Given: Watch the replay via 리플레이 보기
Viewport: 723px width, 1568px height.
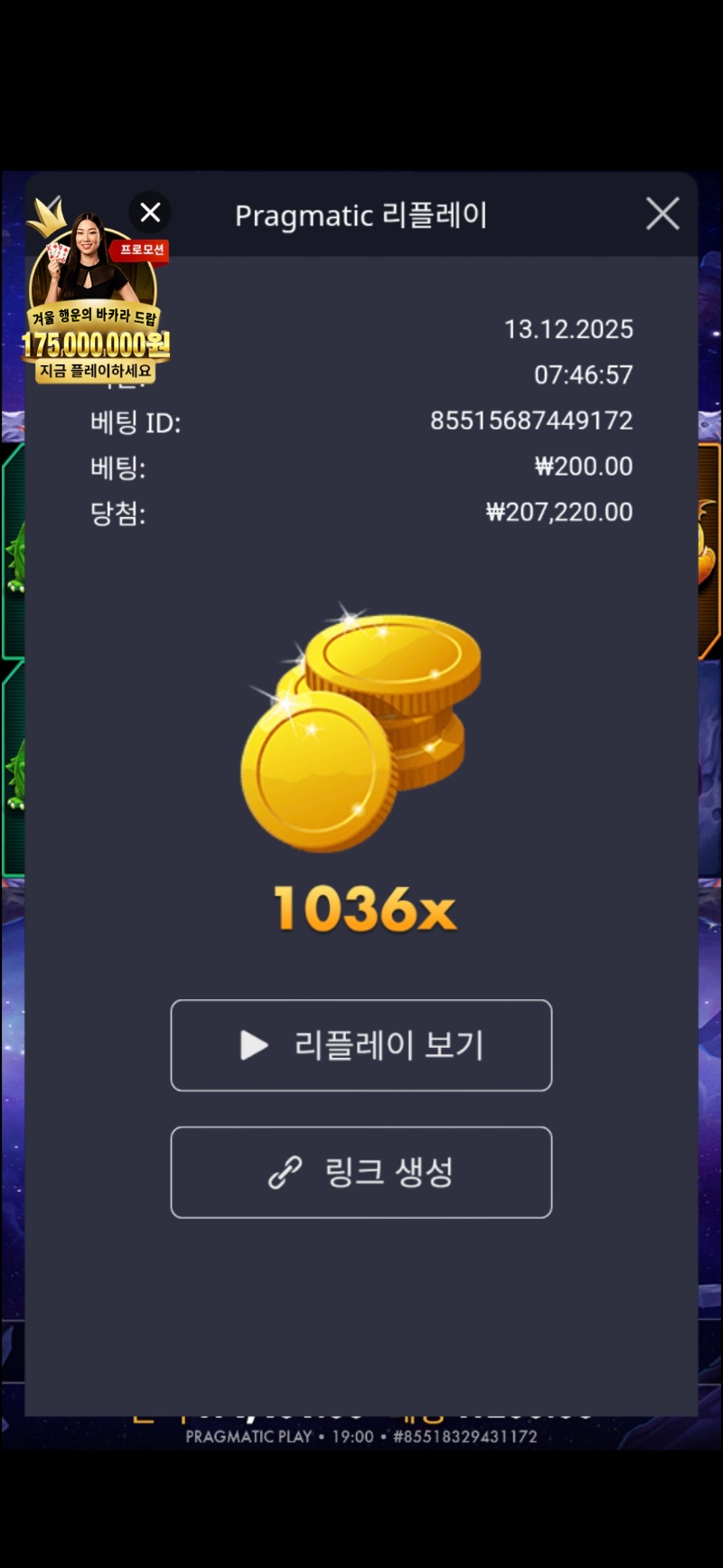Looking at the screenshot, I should [361, 1045].
